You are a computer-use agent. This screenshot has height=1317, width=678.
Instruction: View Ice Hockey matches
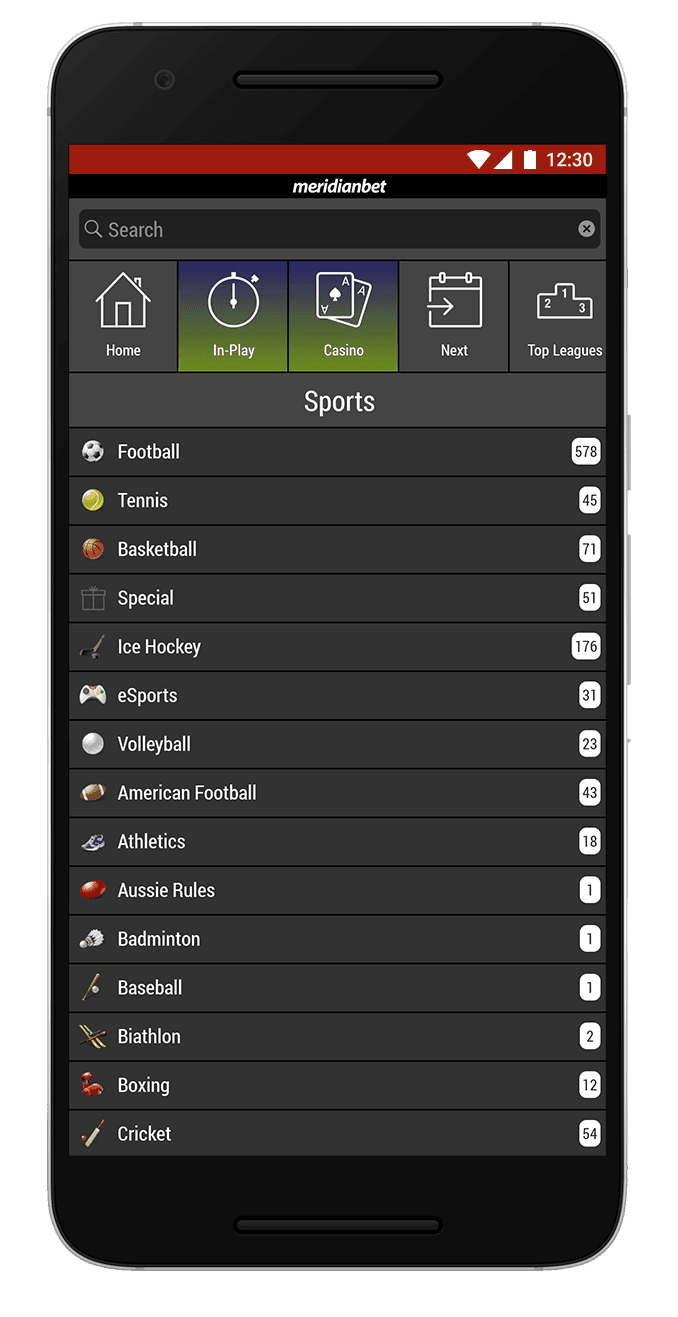tap(337, 647)
